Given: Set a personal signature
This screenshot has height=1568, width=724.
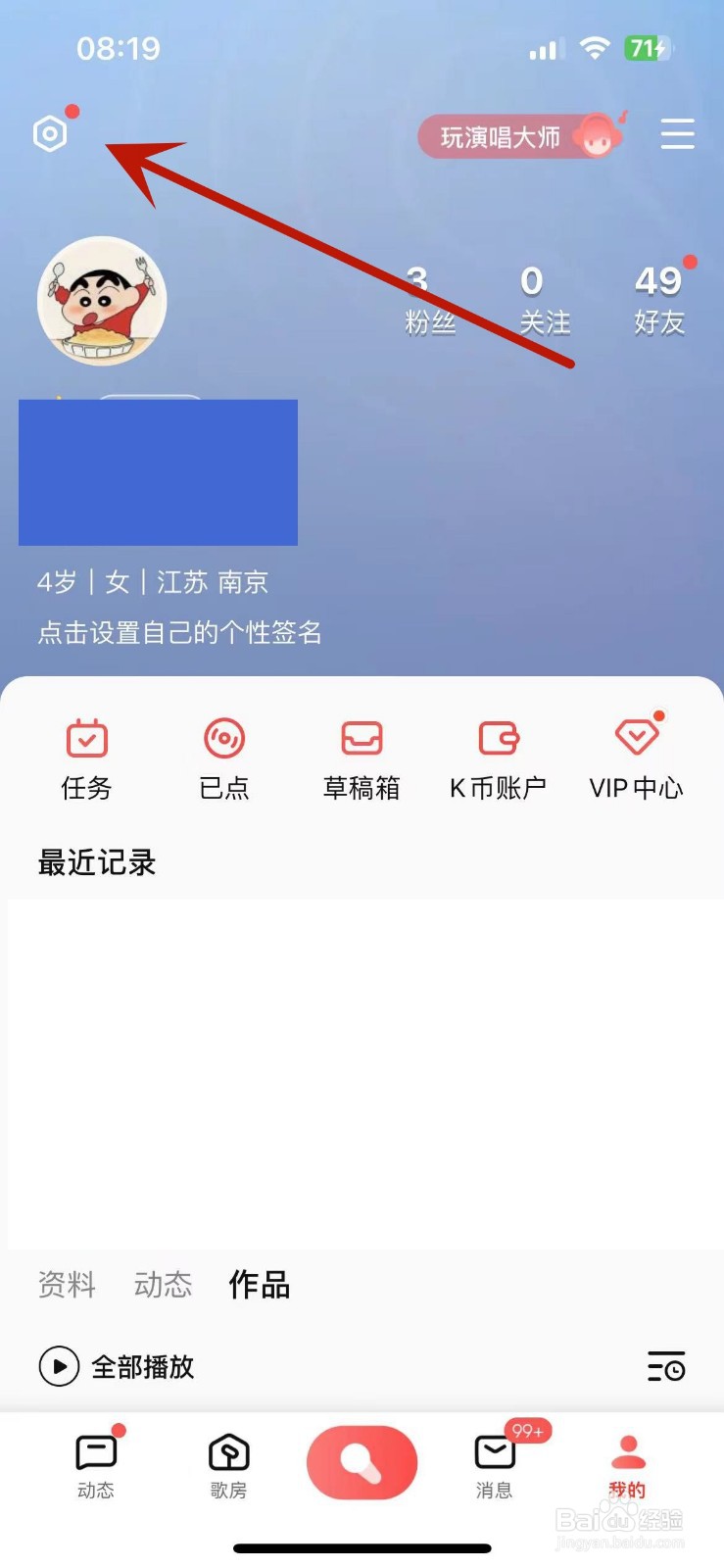Looking at the screenshot, I should click(x=179, y=632).
